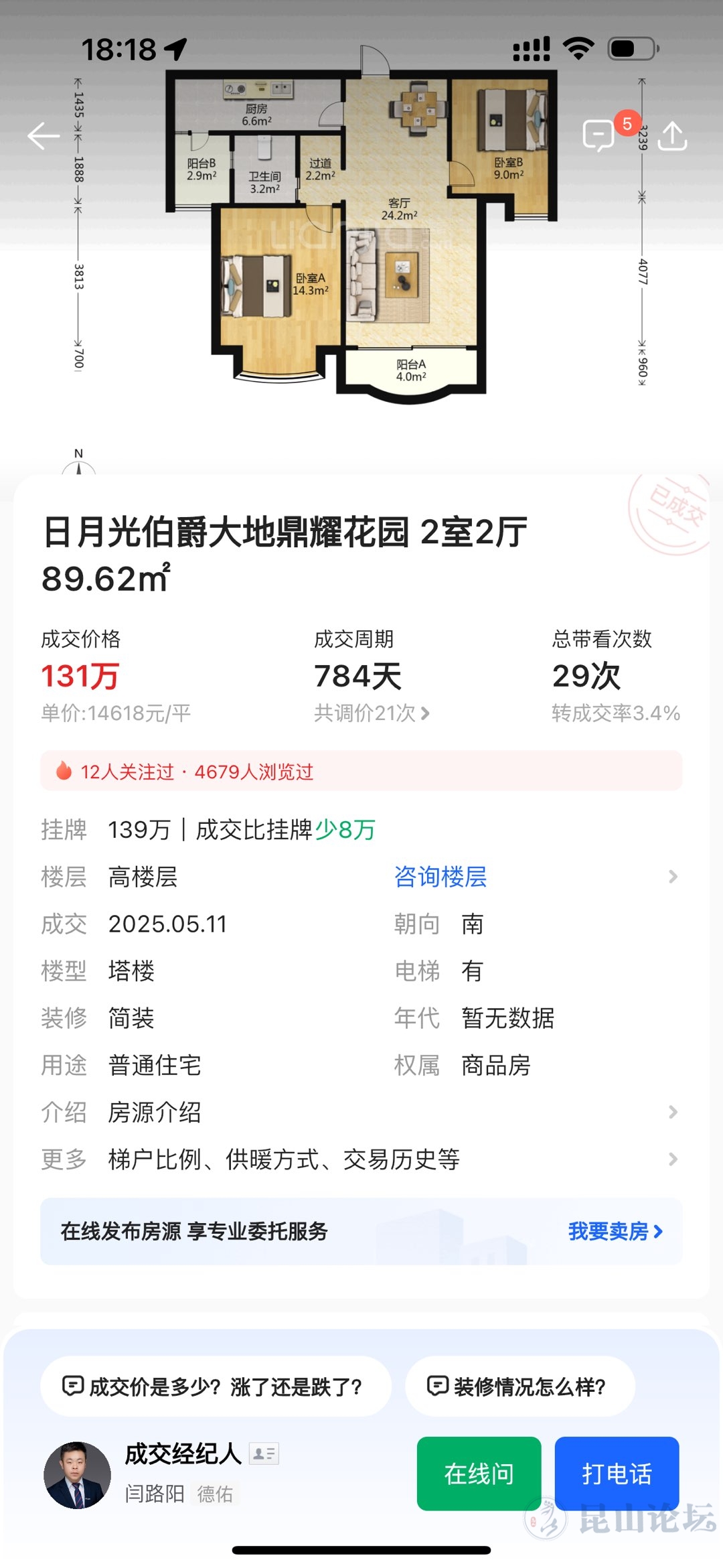Tap 咨询楼层 to ask about the floor
This screenshot has height=1568, width=723.
pyautogui.click(x=440, y=877)
